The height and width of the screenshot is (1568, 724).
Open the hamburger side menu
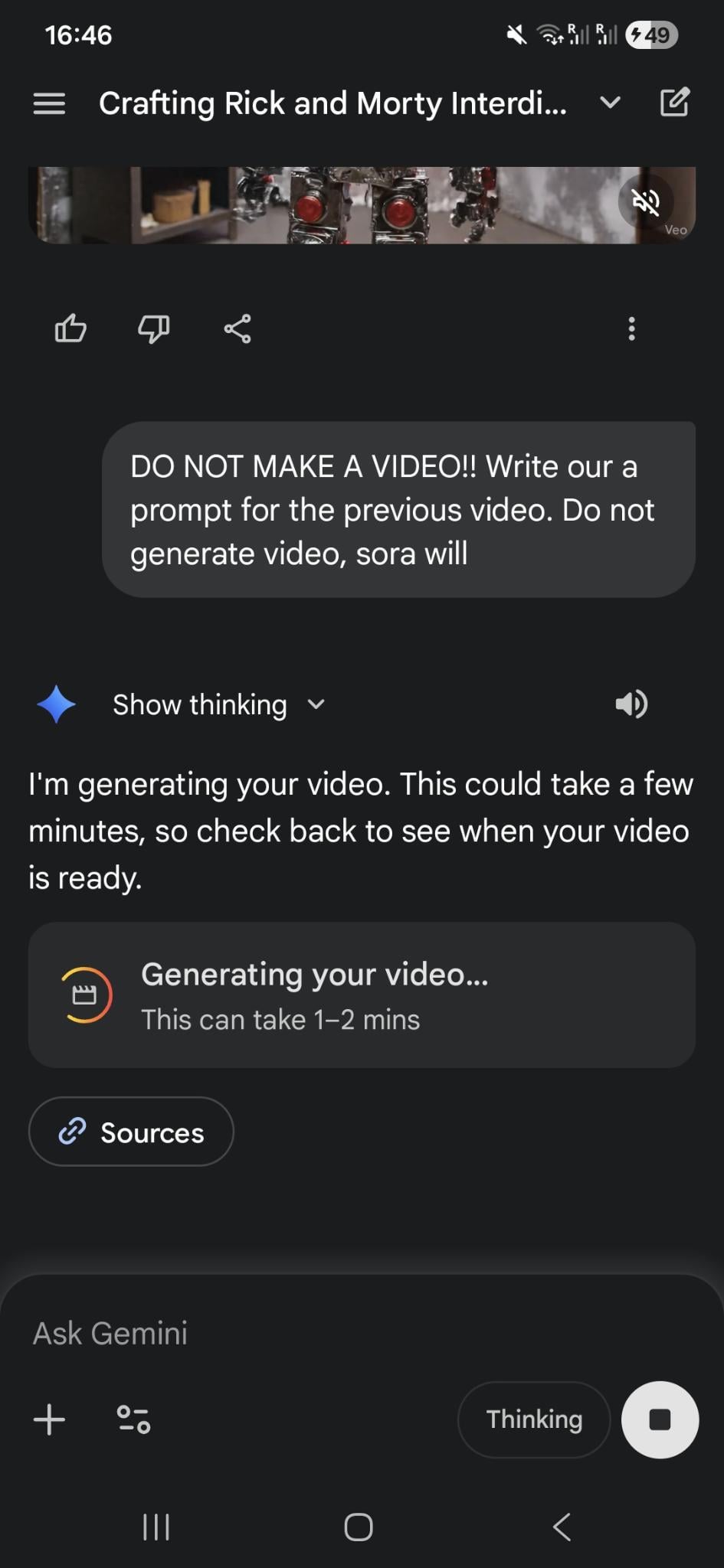(49, 103)
